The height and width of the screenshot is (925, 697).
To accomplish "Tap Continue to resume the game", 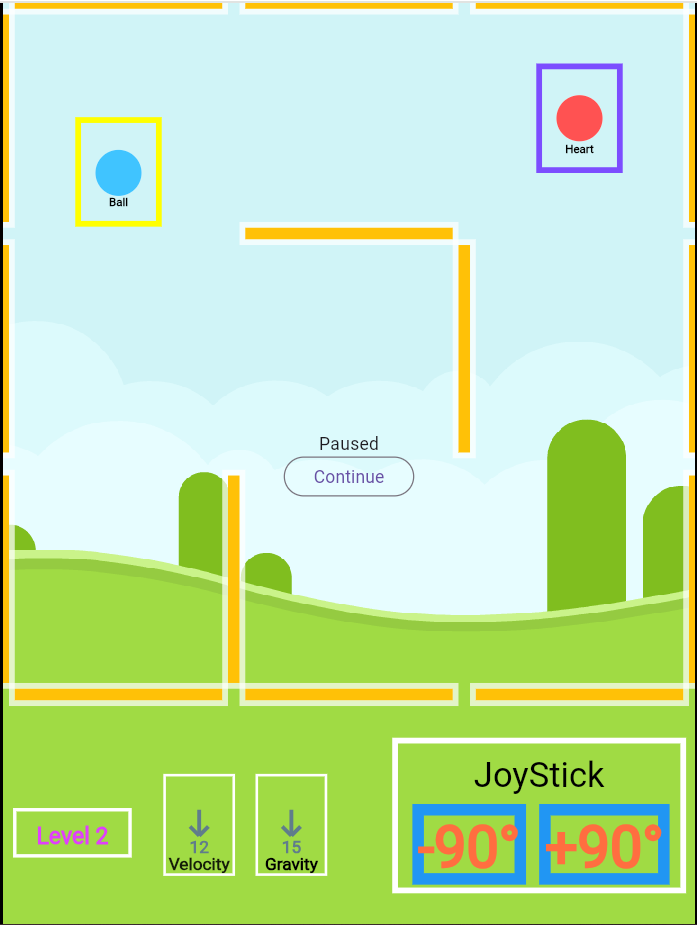I will (349, 477).
